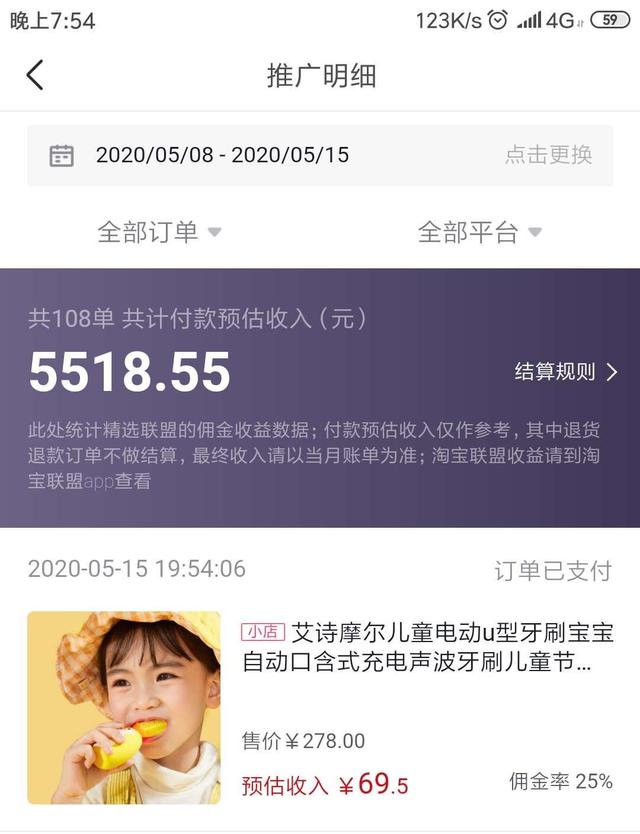Viewport: 640px width, 834px height.
Task: Change the date range via 点击更换
Action: tap(548, 155)
